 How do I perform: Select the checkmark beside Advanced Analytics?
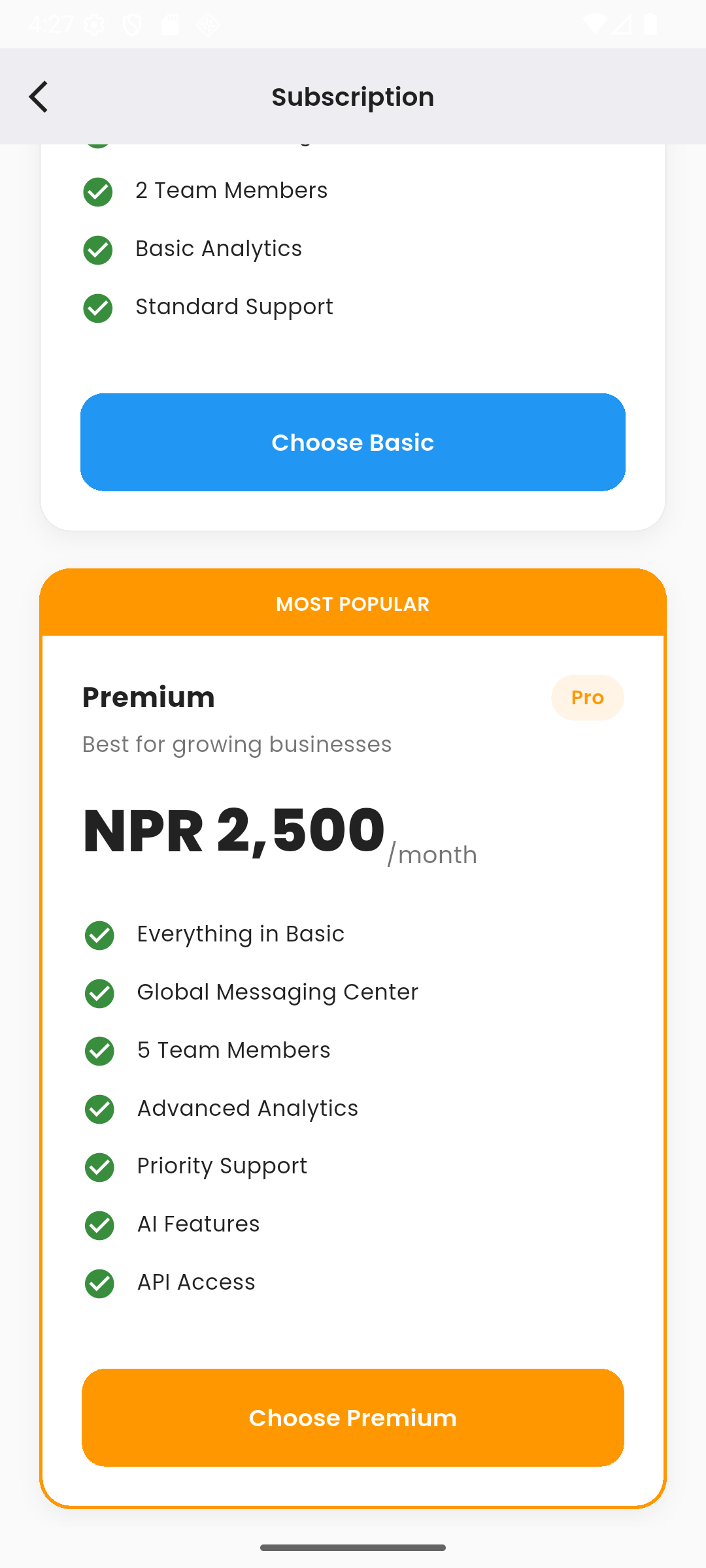[99, 1109]
